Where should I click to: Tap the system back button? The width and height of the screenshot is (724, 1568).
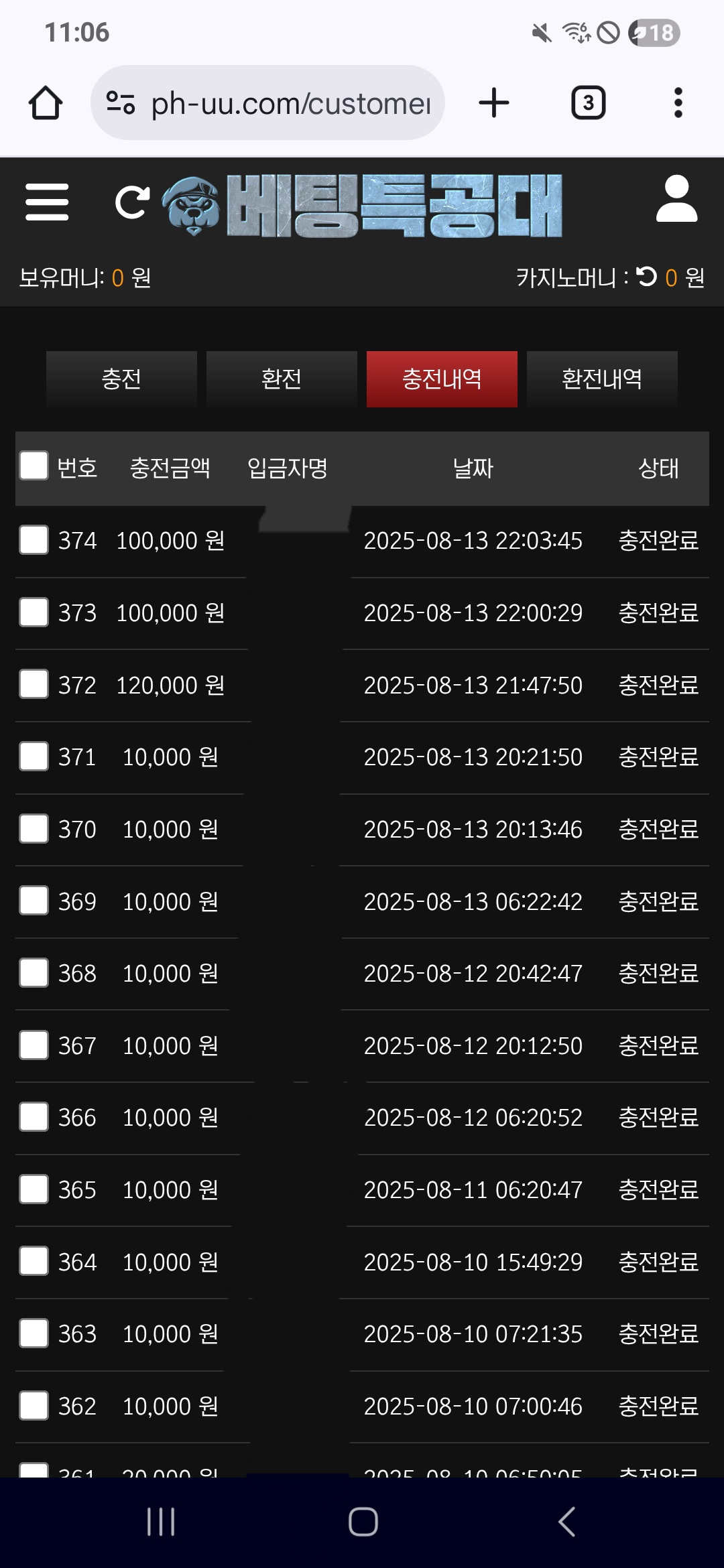566,1521
